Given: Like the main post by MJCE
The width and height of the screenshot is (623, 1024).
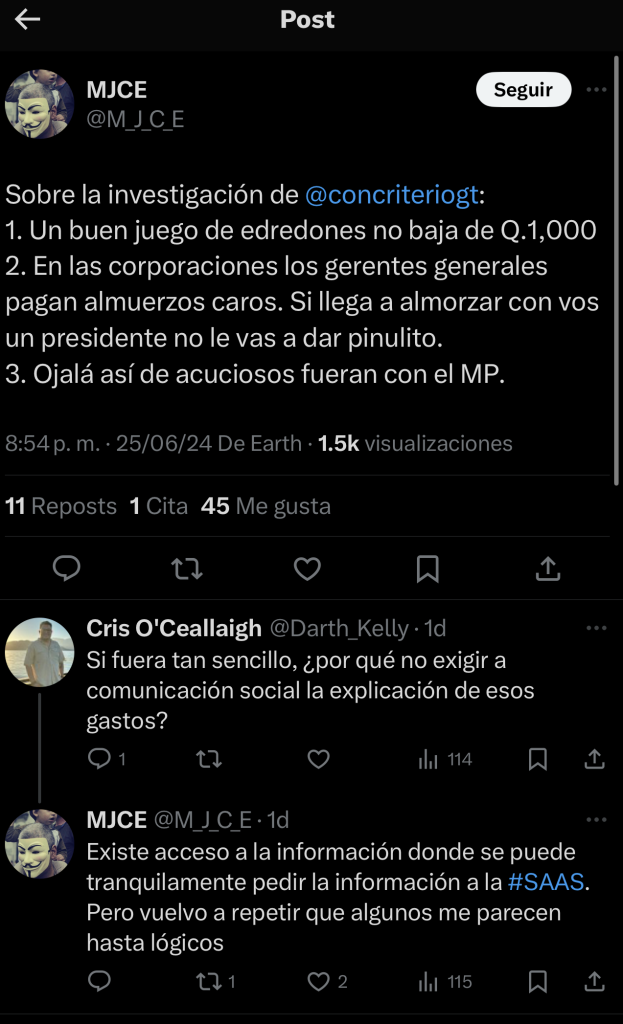Looking at the screenshot, I should click(x=307, y=569).
